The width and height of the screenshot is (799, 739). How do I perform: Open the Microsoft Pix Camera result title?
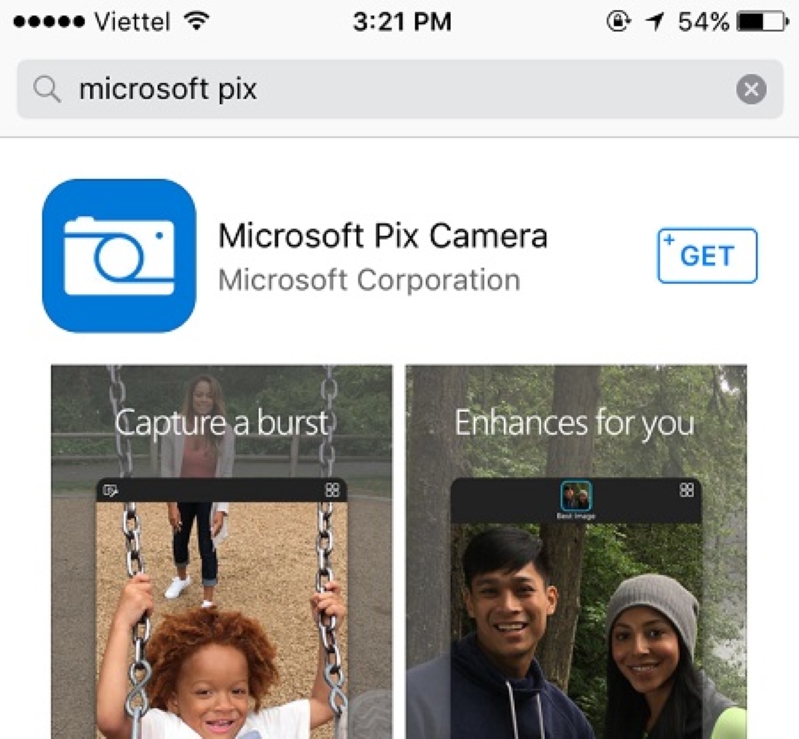coord(383,236)
